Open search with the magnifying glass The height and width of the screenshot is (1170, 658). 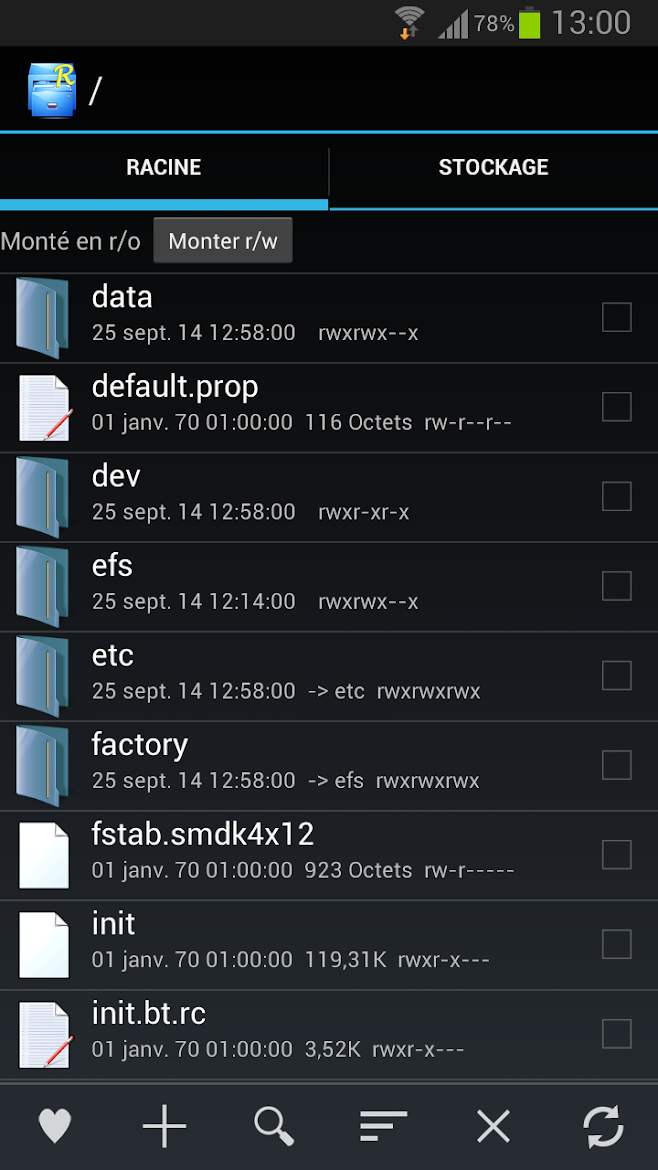point(274,1127)
